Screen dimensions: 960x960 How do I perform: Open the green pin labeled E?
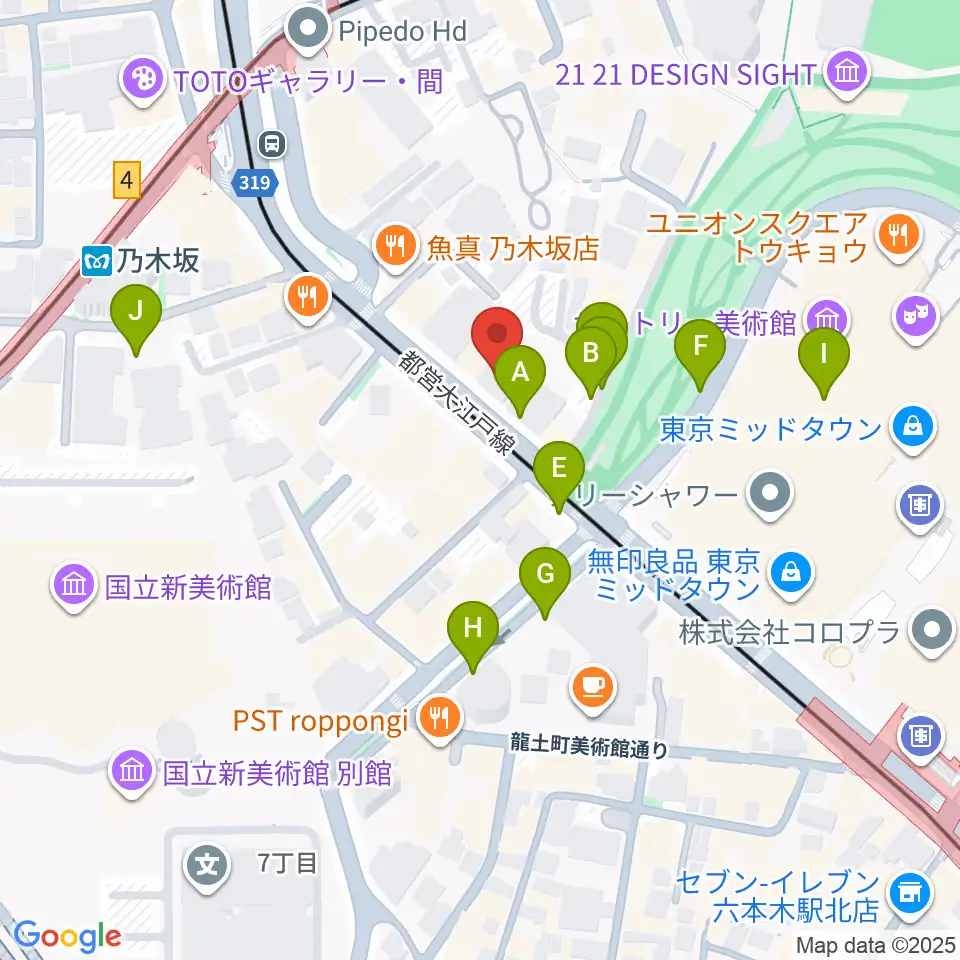[x=559, y=469]
